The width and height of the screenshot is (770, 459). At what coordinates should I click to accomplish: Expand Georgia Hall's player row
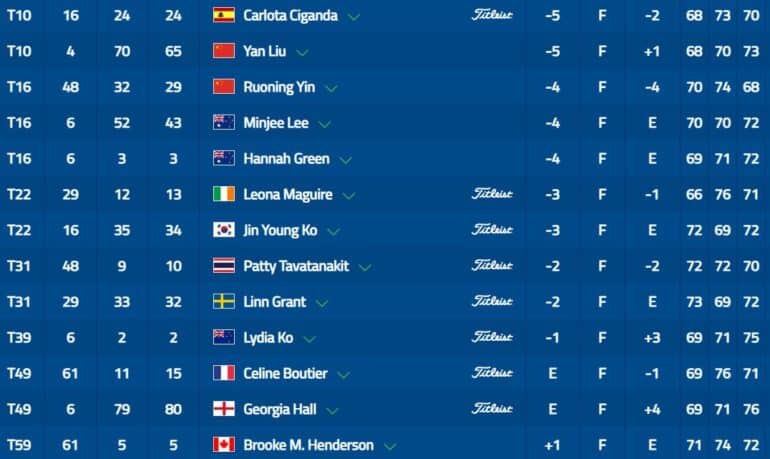click(x=331, y=410)
